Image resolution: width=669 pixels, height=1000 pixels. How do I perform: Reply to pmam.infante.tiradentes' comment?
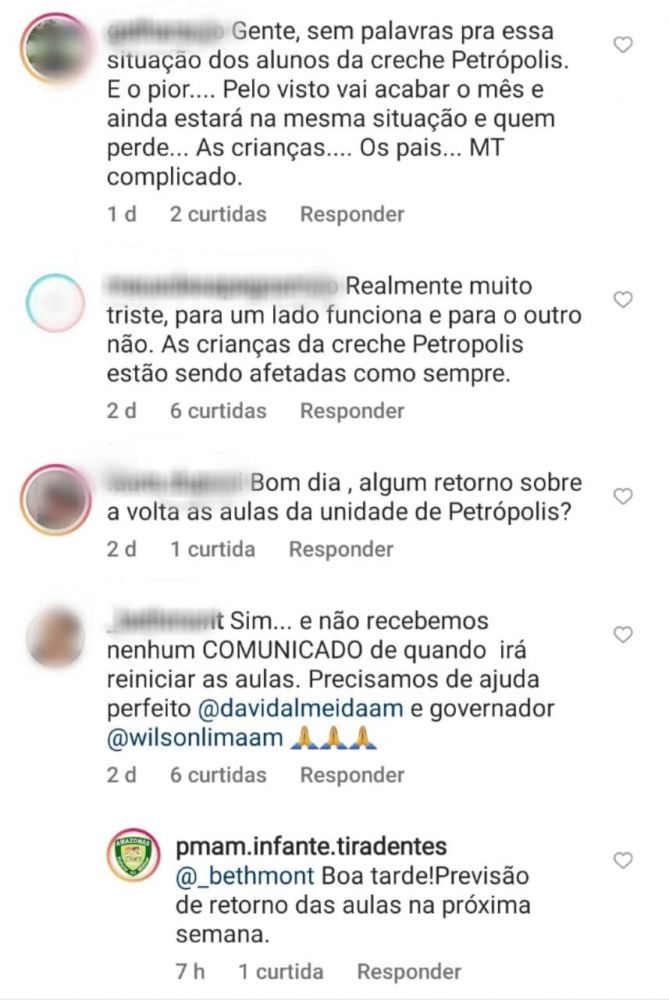pos(409,972)
